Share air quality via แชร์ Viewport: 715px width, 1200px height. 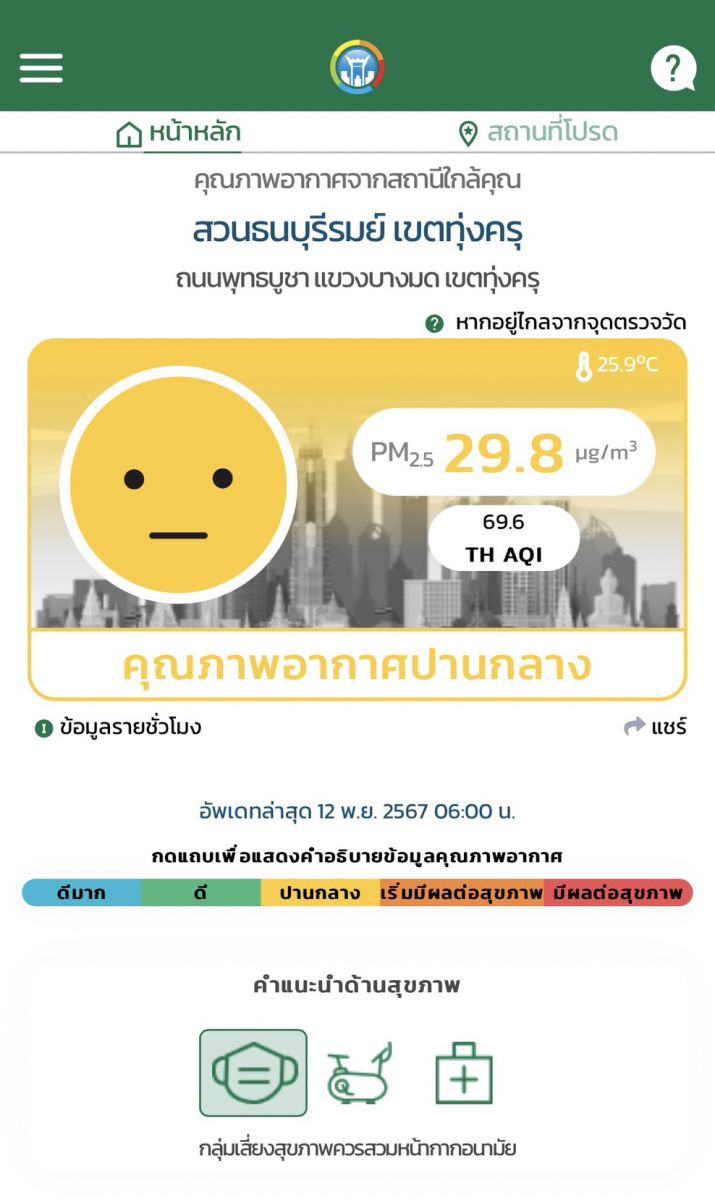point(656,727)
